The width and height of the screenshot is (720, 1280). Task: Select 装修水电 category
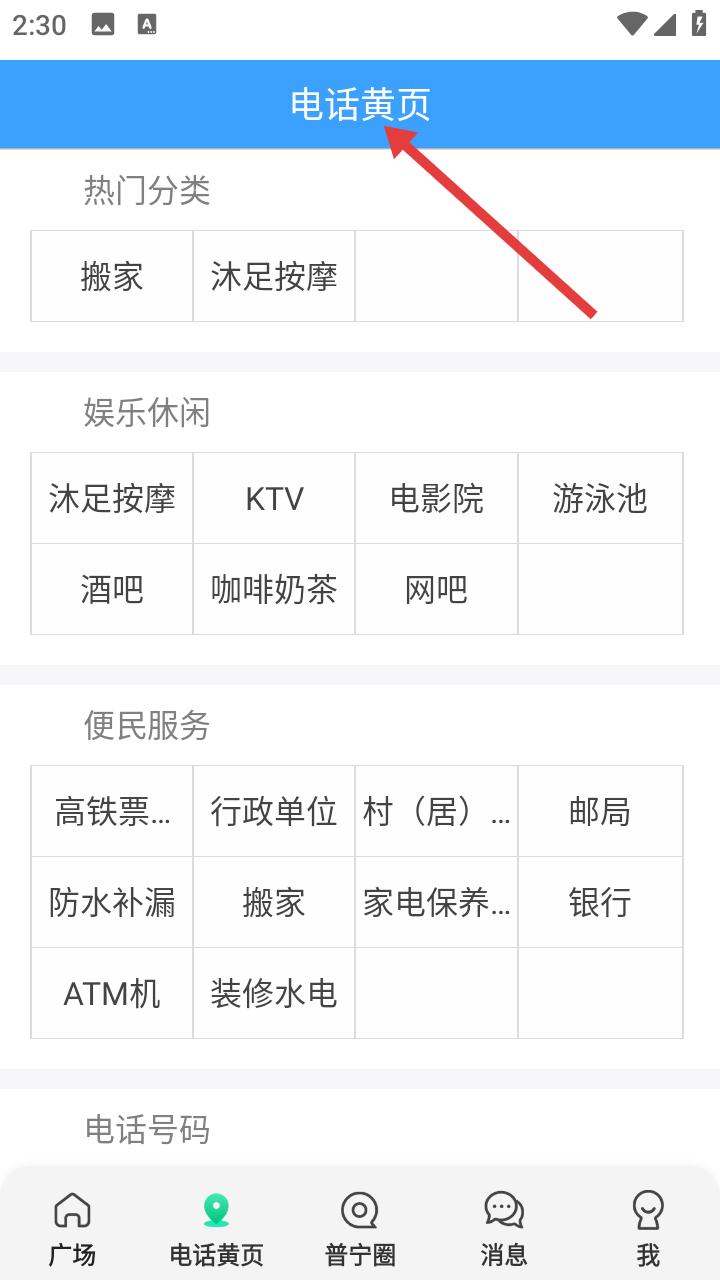pyautogui.click(x=274, y=993)
